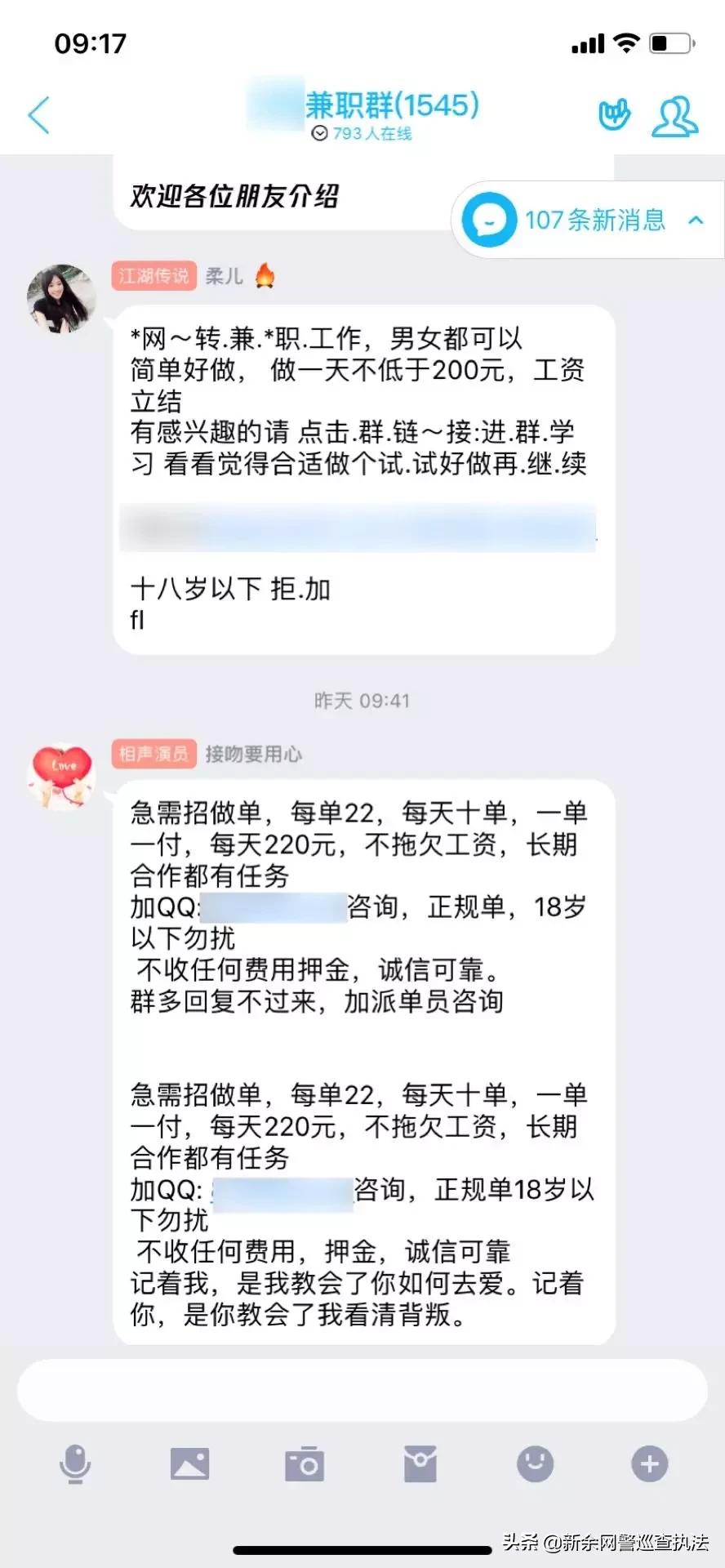Click the message input field
The height and width of the screenshot is (1568, 725).
click(x=362, y=1389)
